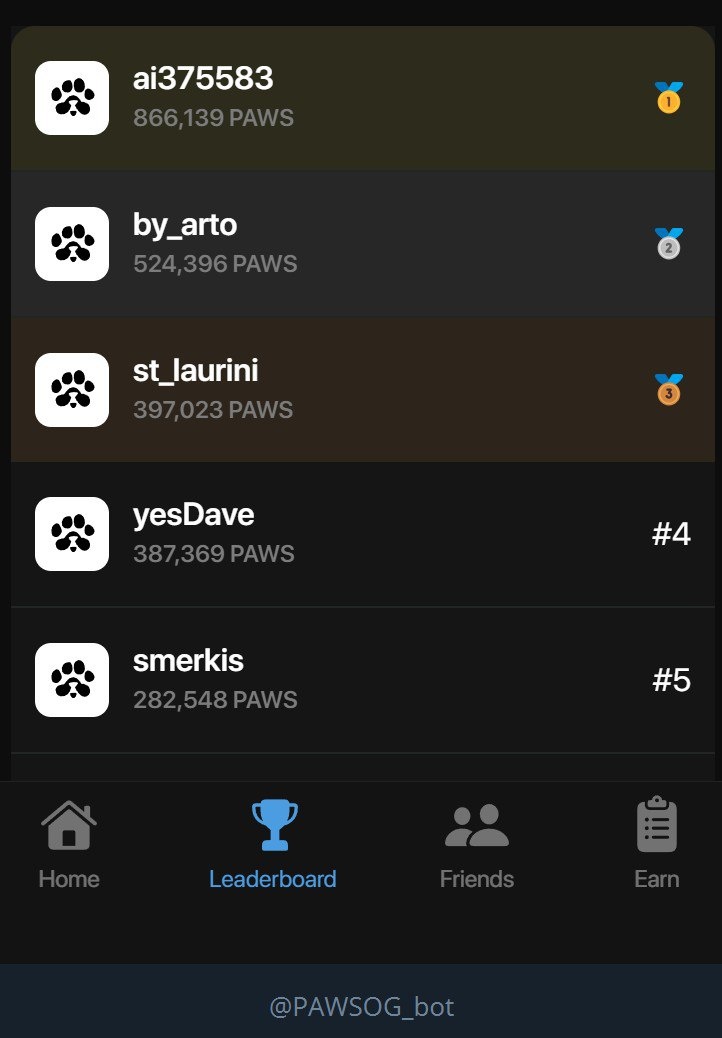Screen dimensions: 722x1038
Task: Select the smerkis leaderboard row
Action: pyautogui.click(x=362, y=680)
